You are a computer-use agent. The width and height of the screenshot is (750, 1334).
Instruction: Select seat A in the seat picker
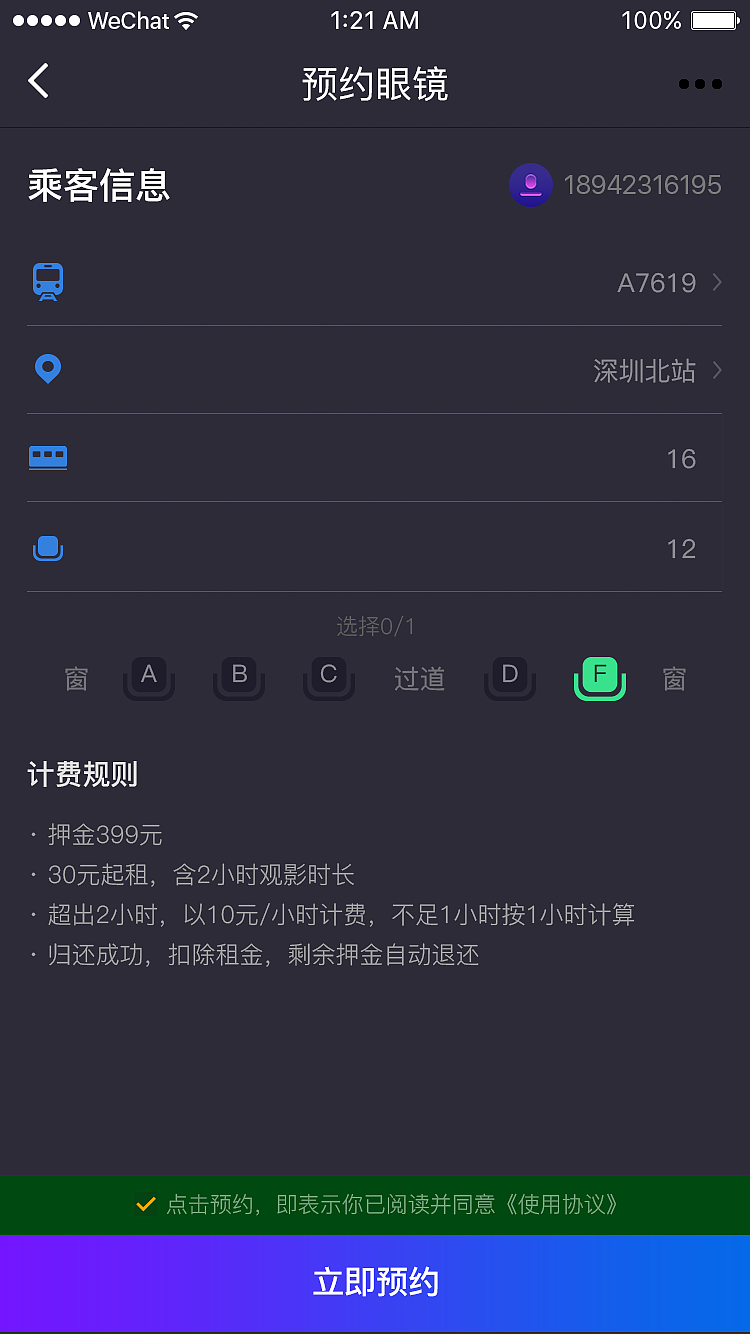(x=149, y=678)
